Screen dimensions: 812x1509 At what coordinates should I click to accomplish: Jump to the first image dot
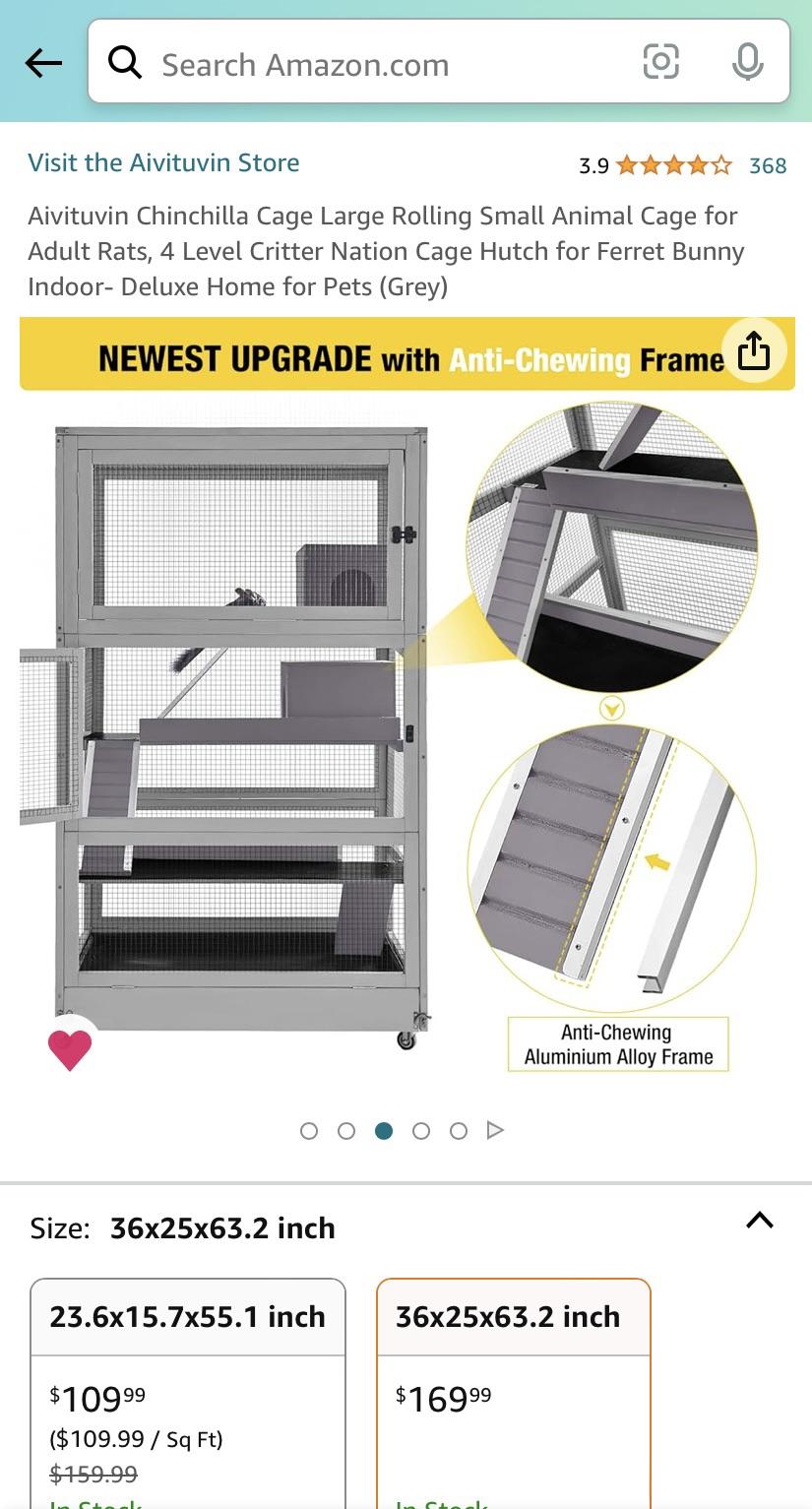coord(309,1131)
